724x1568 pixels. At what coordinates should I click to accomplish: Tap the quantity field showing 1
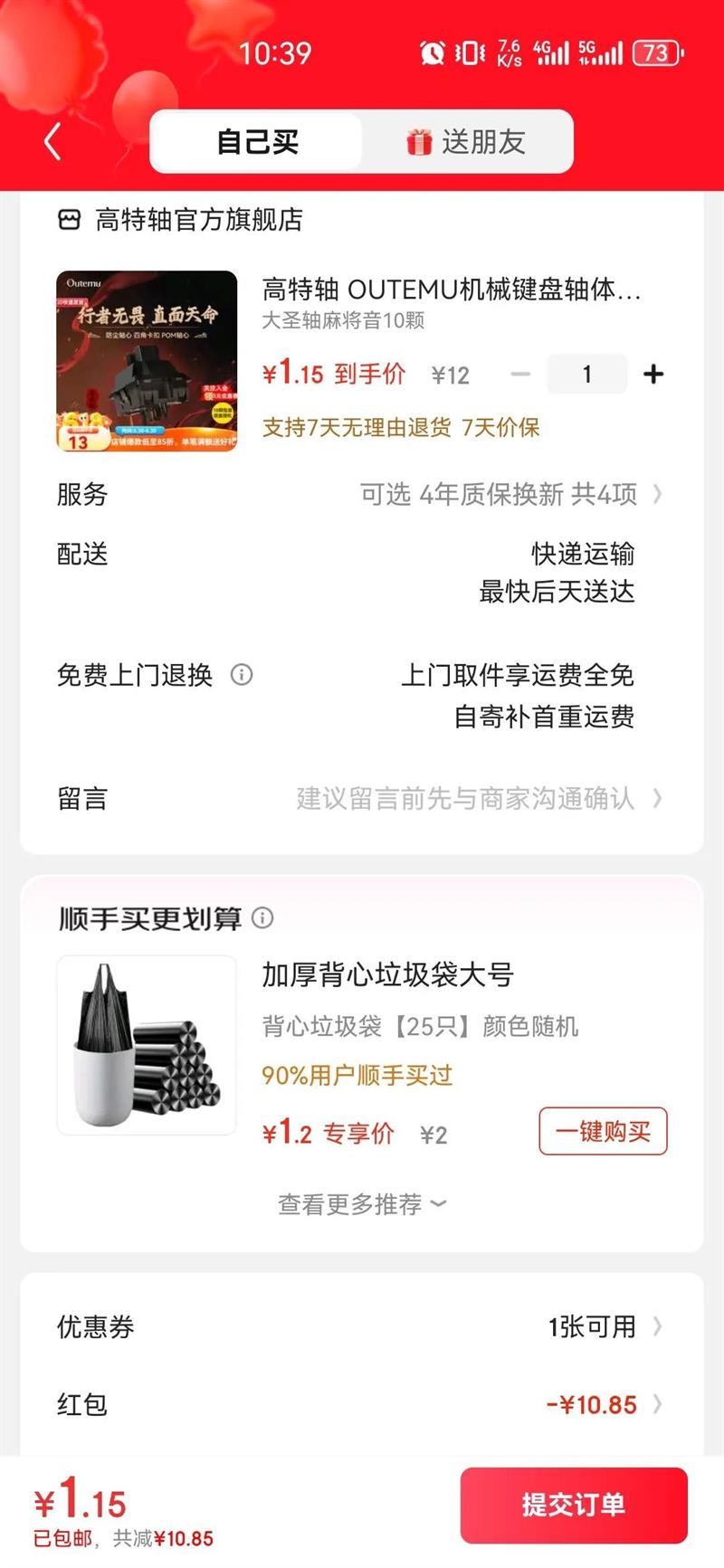pos(586,375)
